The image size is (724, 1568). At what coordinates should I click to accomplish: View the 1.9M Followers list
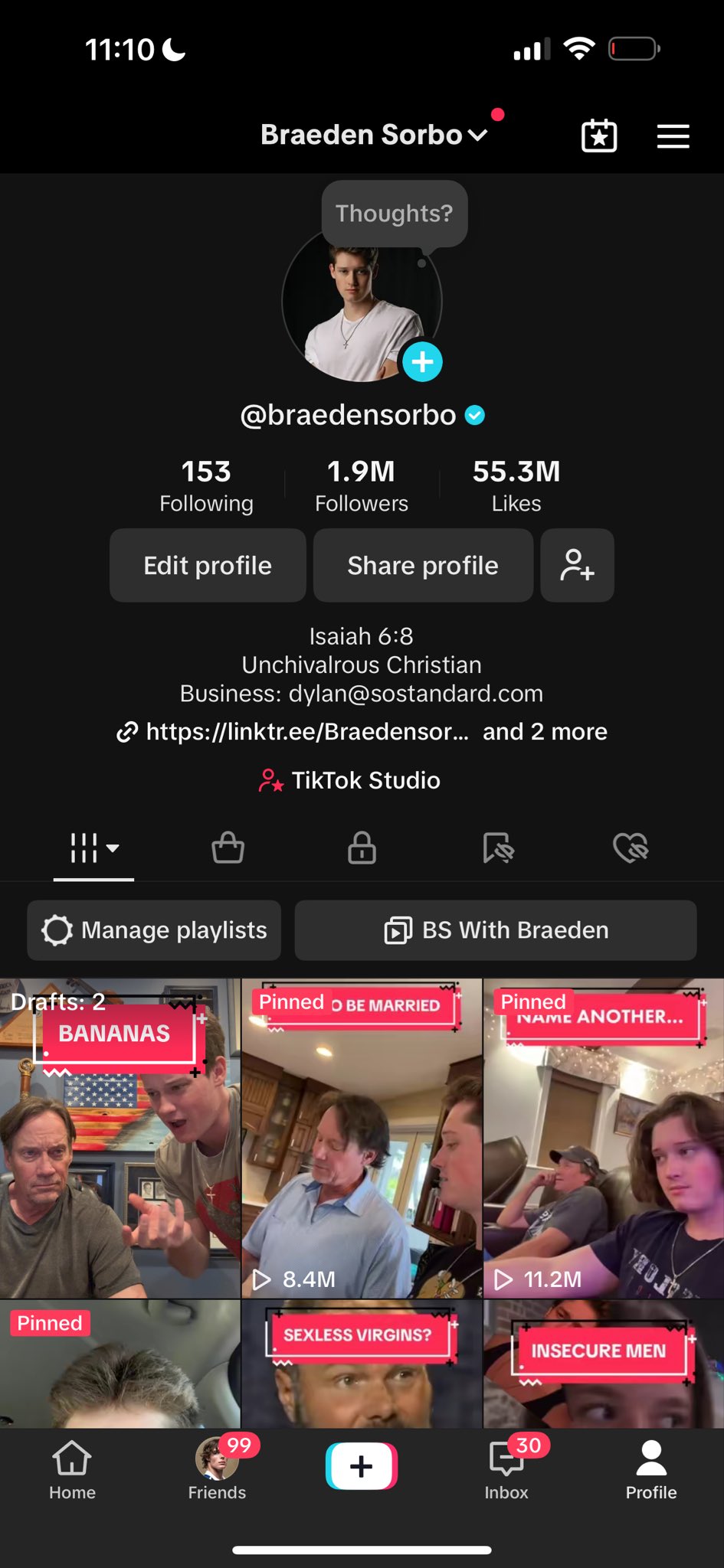(361, 485)
